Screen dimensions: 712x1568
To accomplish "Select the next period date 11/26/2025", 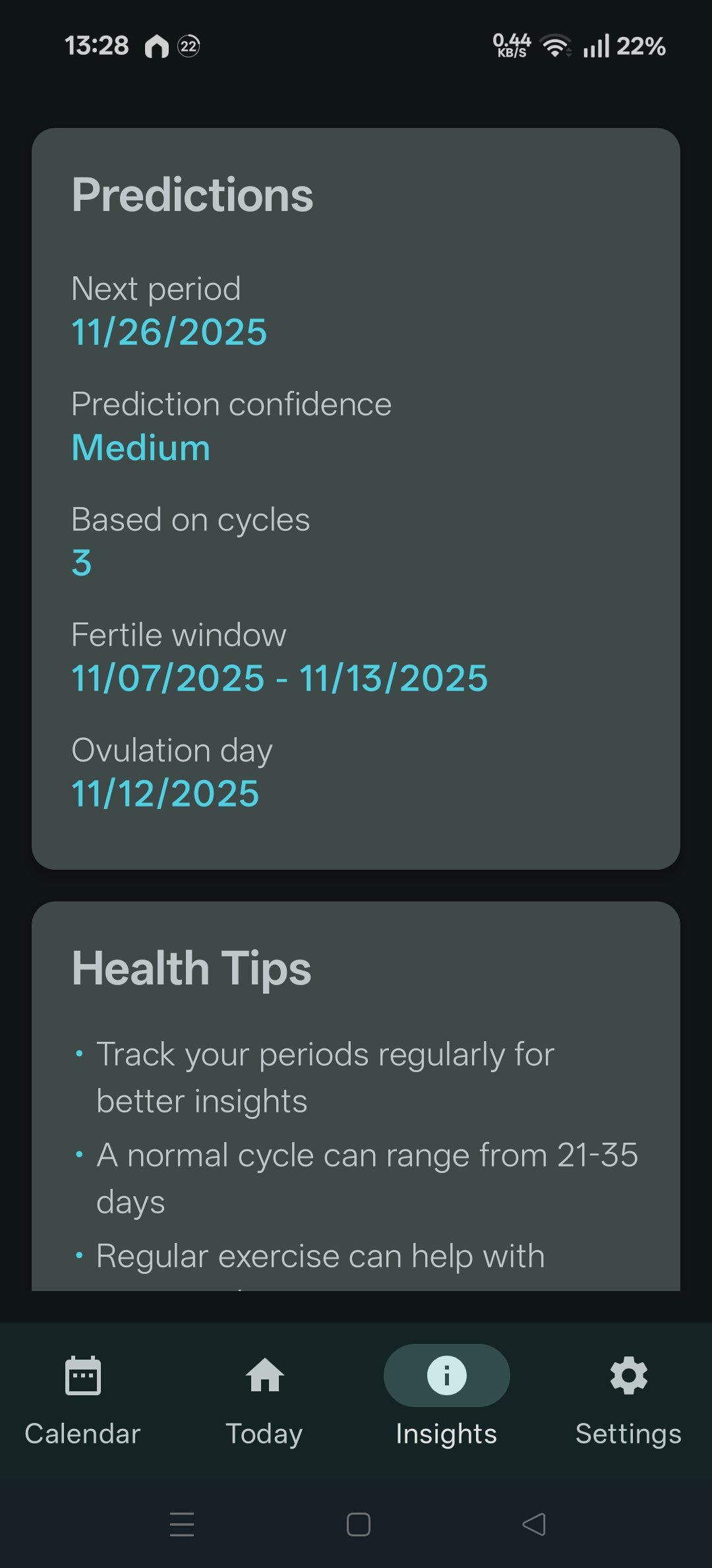I will tap(169, 332).
